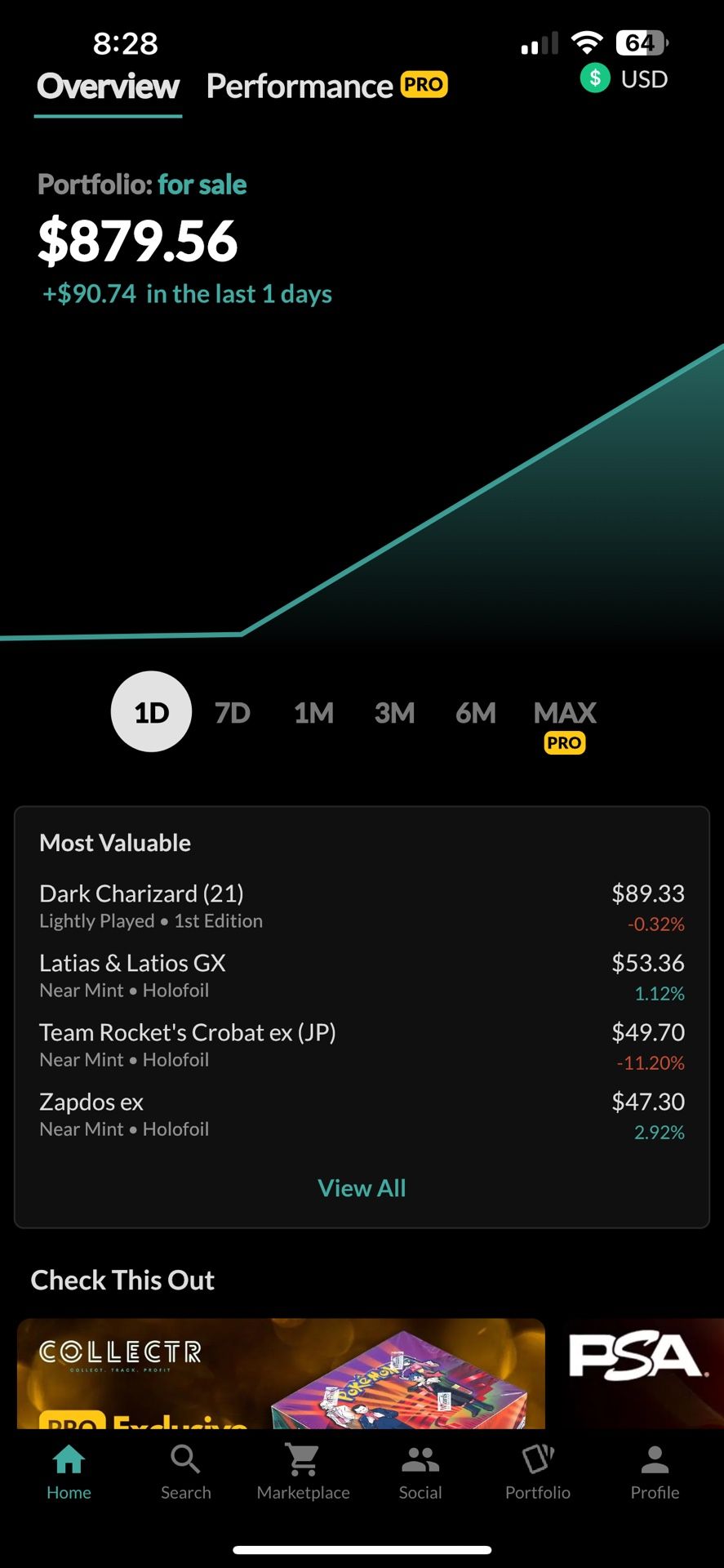Open the USD currency selector
The width and height of the screenshot is (724, 1568).
tap(624, 79)
